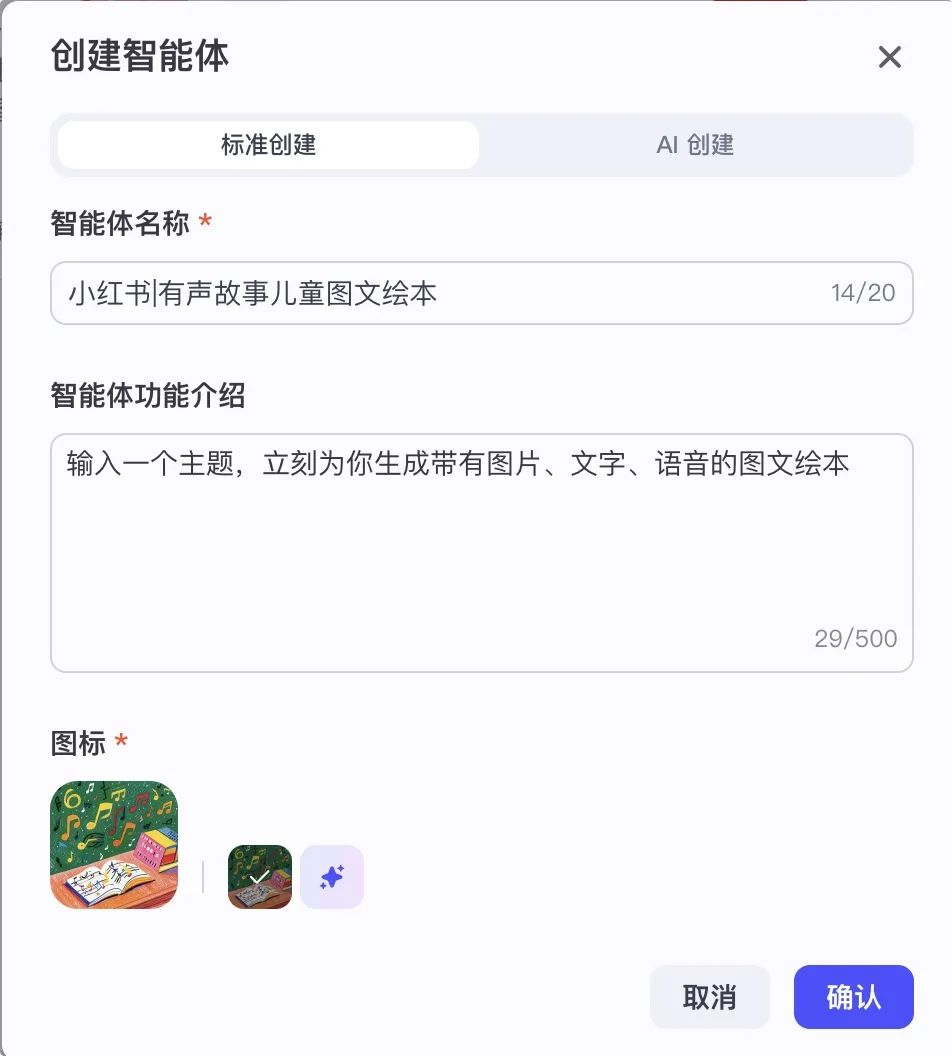Tap 取消 to cancel creation
Screen dimensions: 952x1056
(709, 997)
